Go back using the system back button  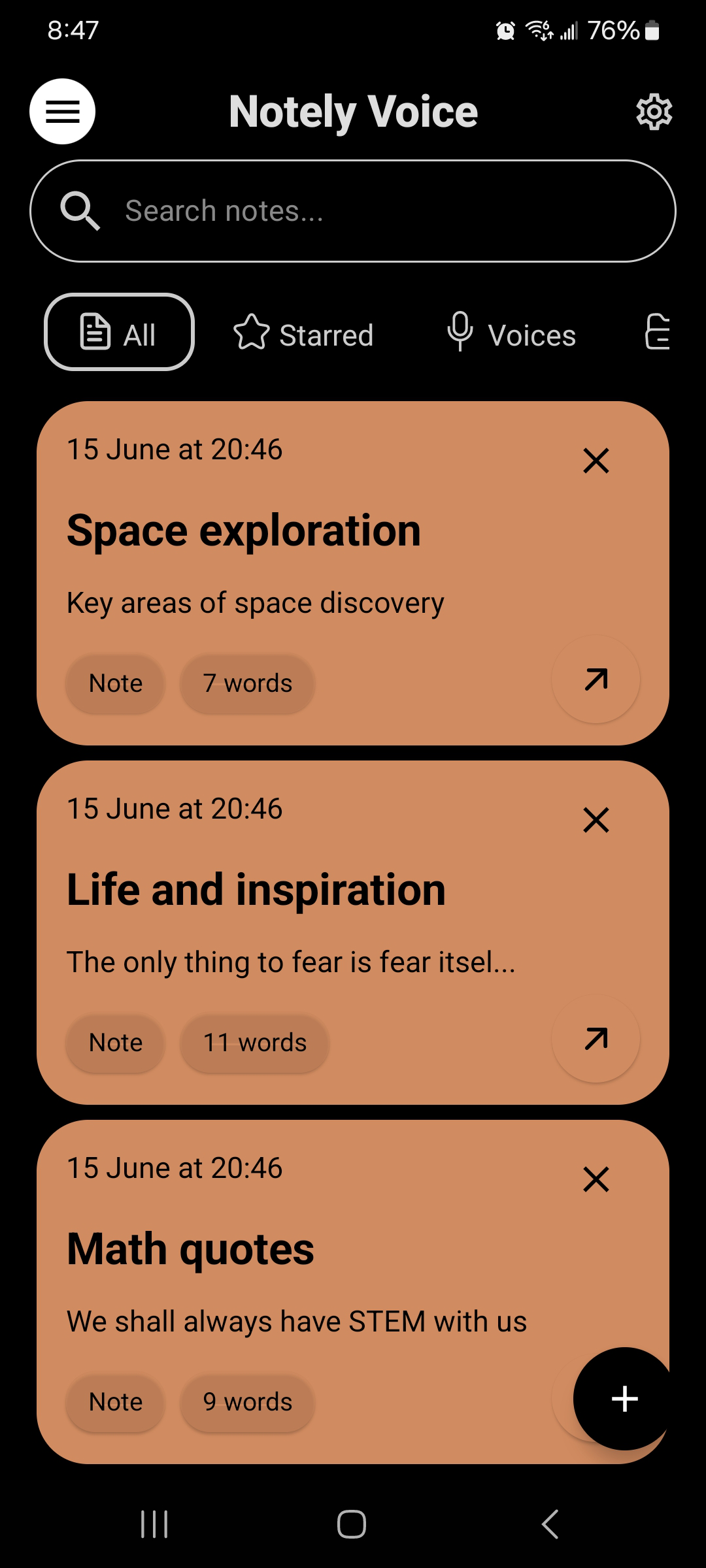(x=550, y=1524)
